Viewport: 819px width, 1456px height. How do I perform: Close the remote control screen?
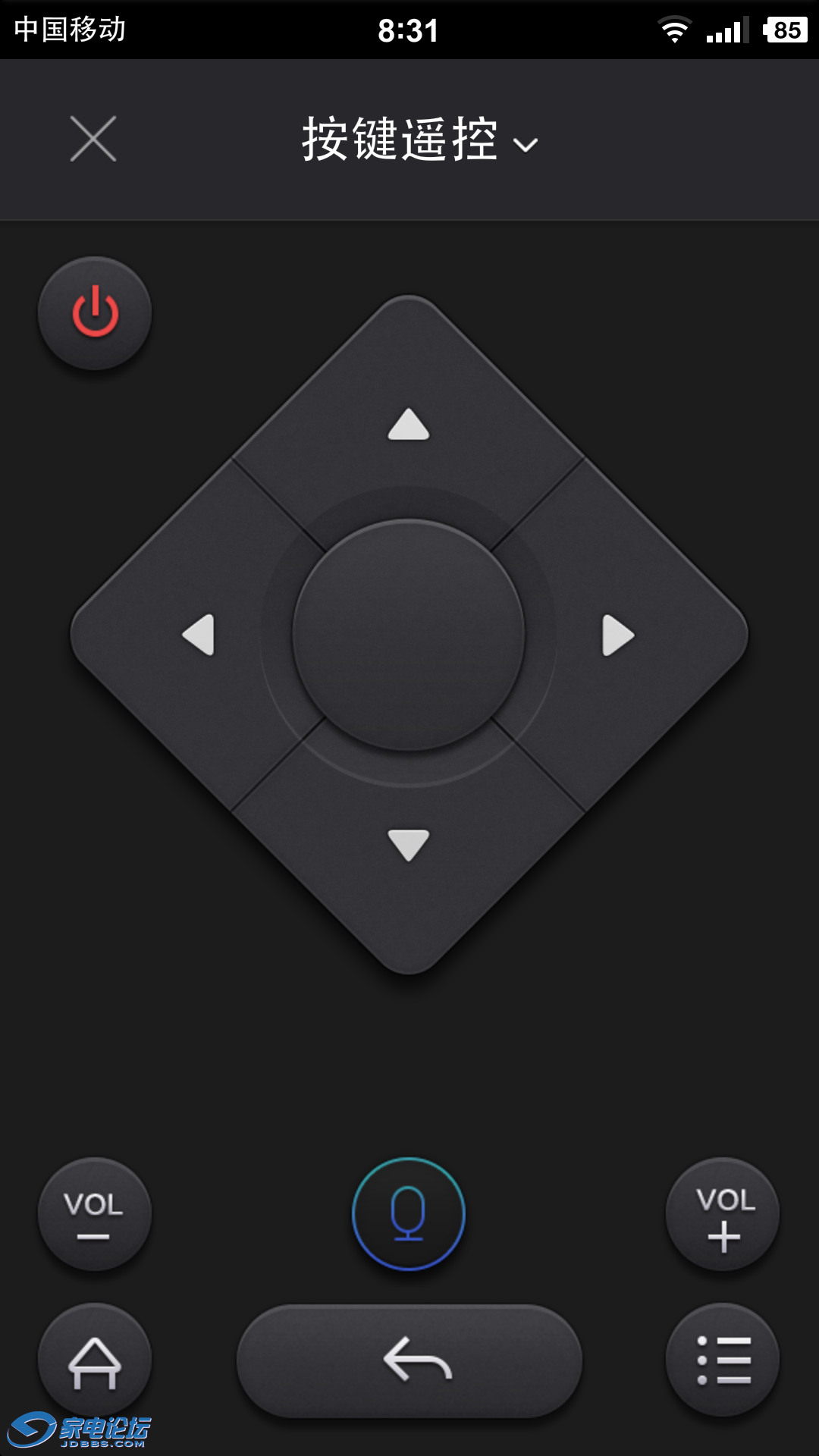click(93, 139)
